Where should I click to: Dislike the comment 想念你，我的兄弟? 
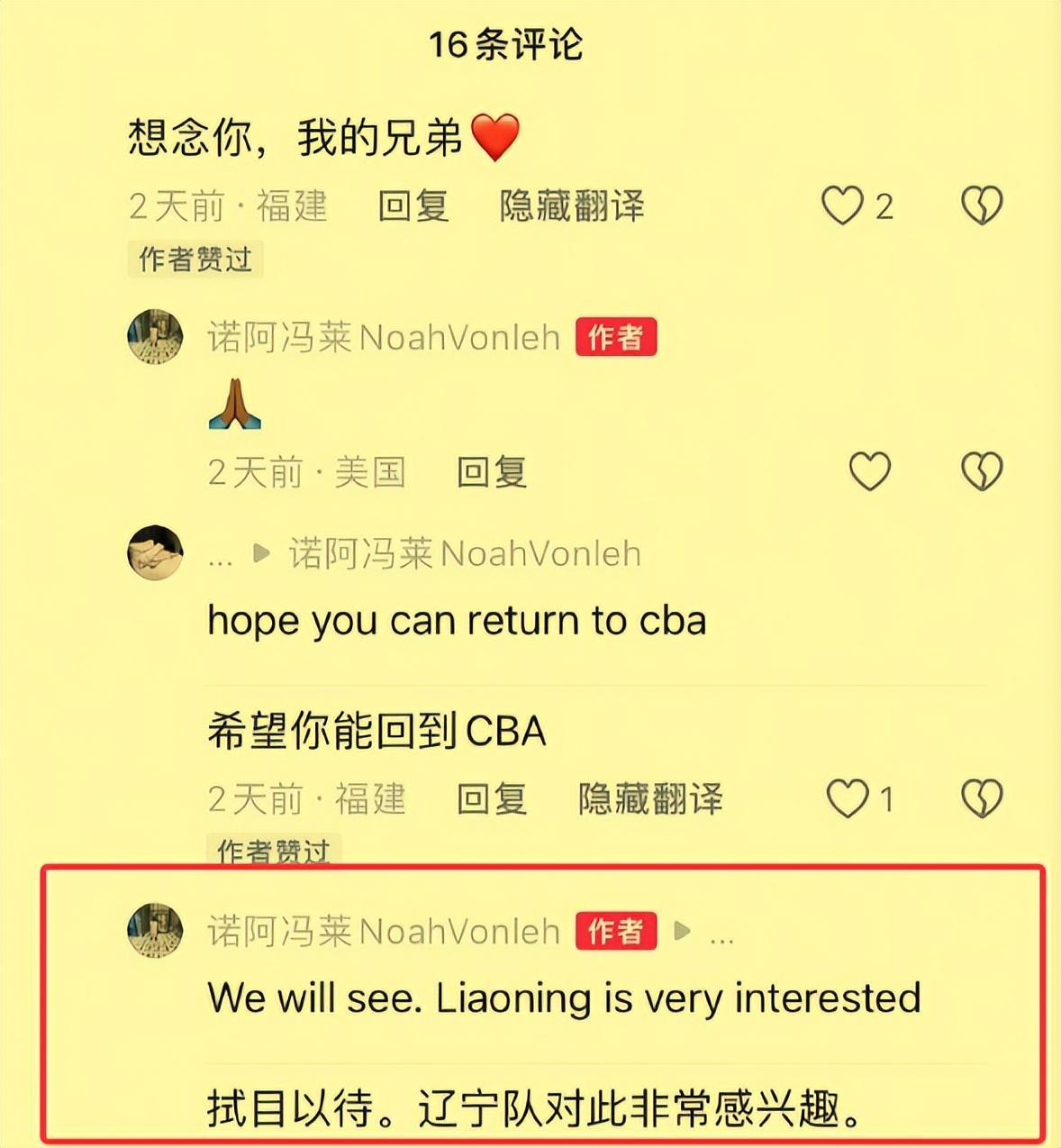[x=981, y=205]
